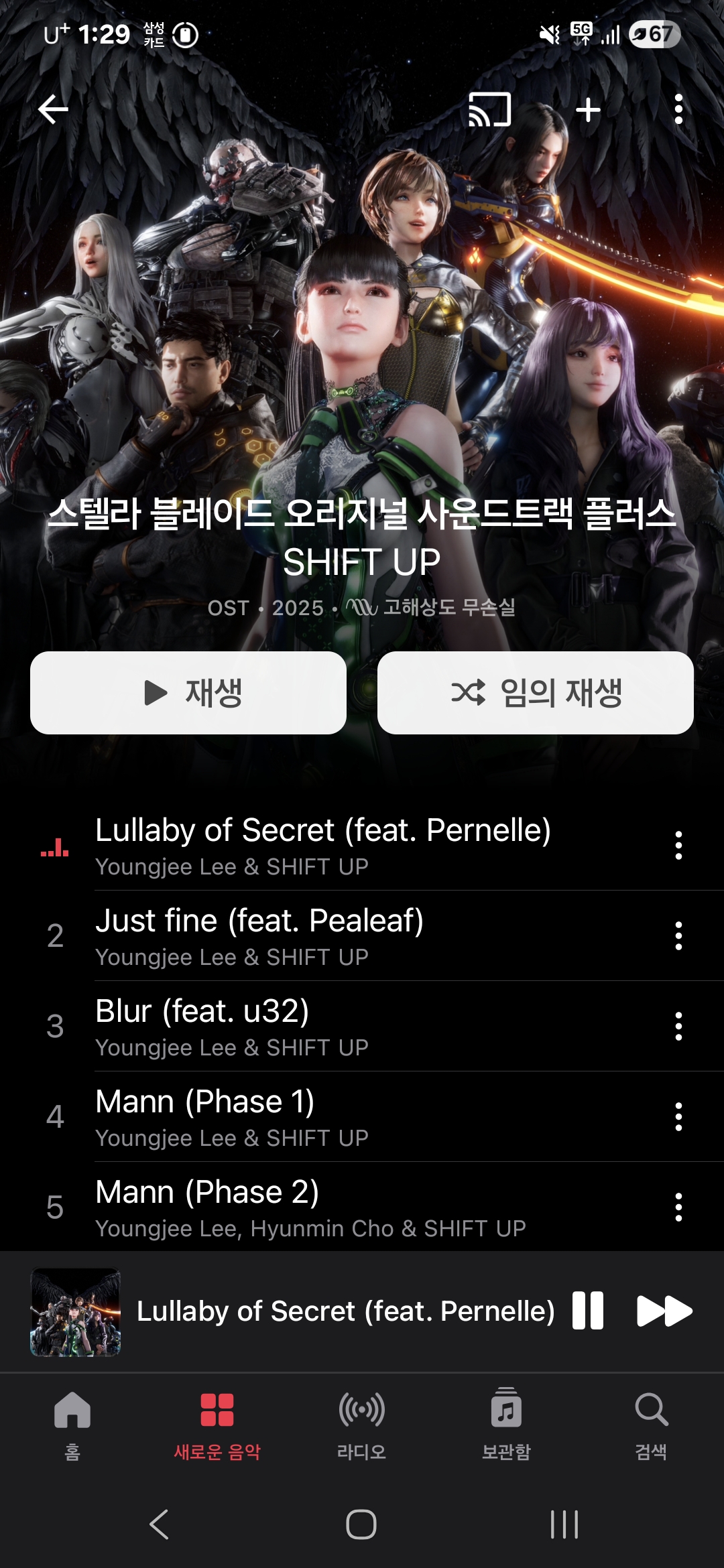724x1568 pixels.
Task: Tap the 재생 play button
Action: [x=188, y=693]
